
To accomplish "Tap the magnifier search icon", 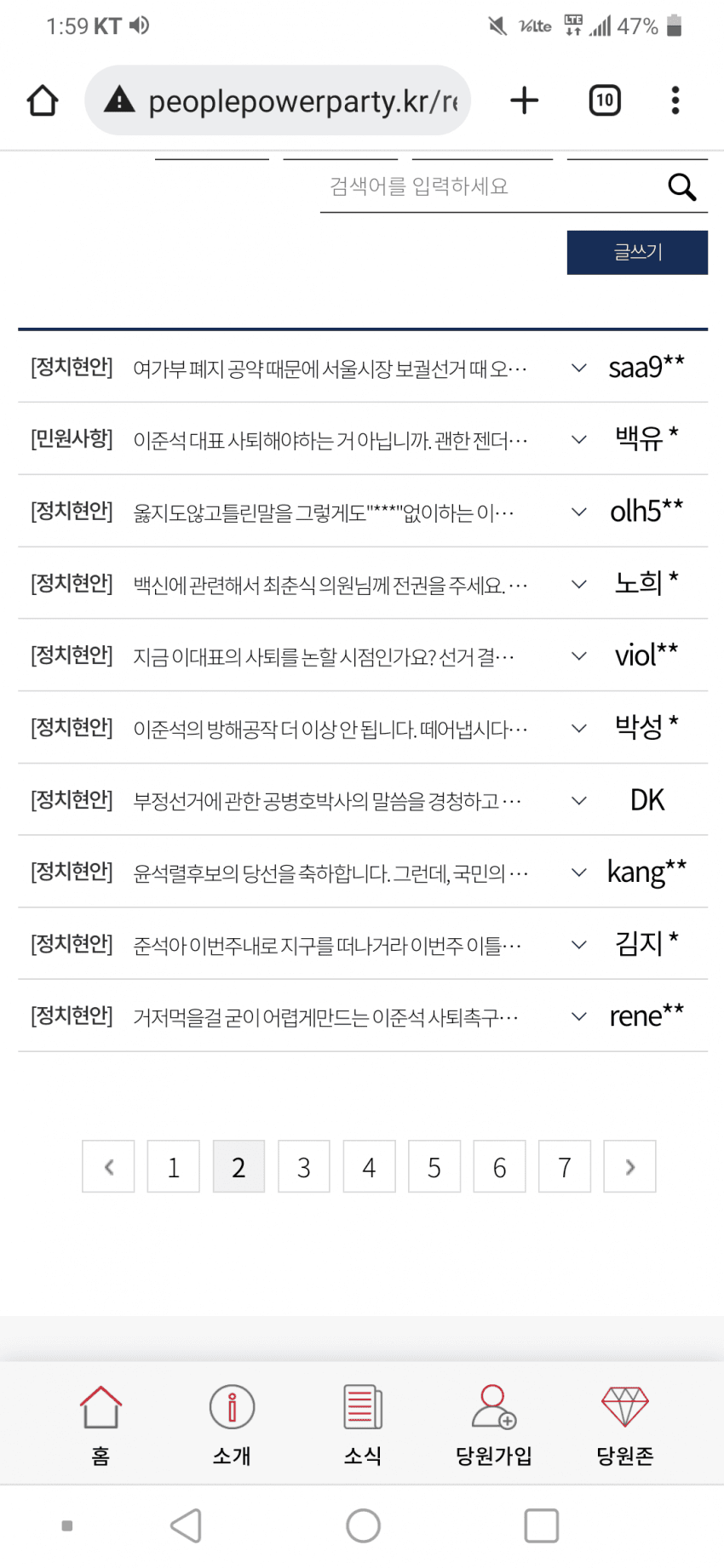I will click(681, 186).
